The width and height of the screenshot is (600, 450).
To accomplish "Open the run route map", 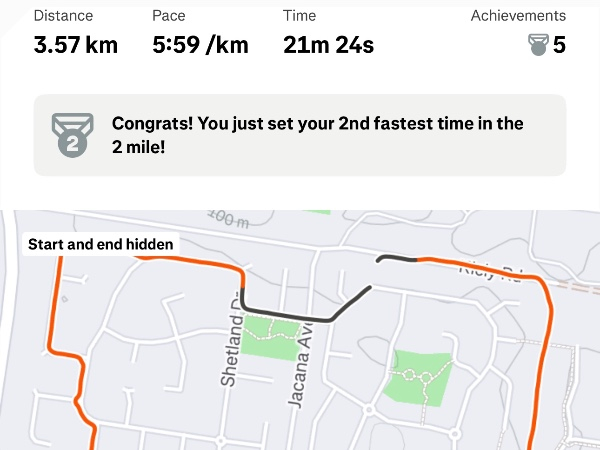I will 300,340.
